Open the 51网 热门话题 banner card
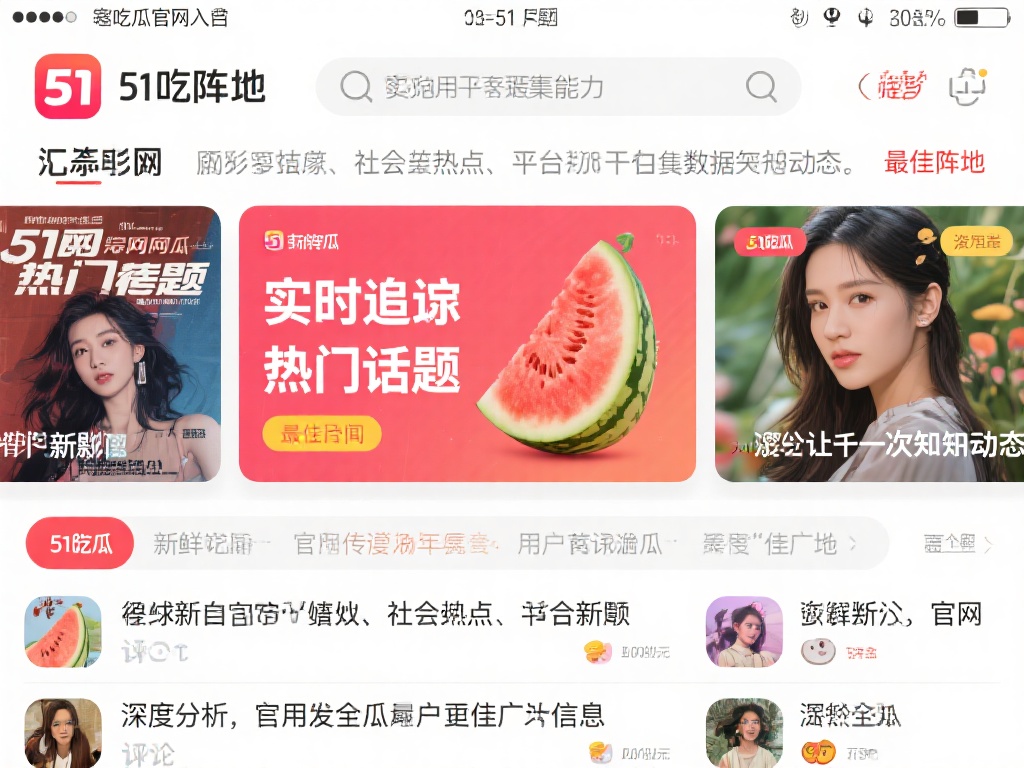The height and width of the screenshot is (768, 1024). pyautogui.click(x=110, y=343)
